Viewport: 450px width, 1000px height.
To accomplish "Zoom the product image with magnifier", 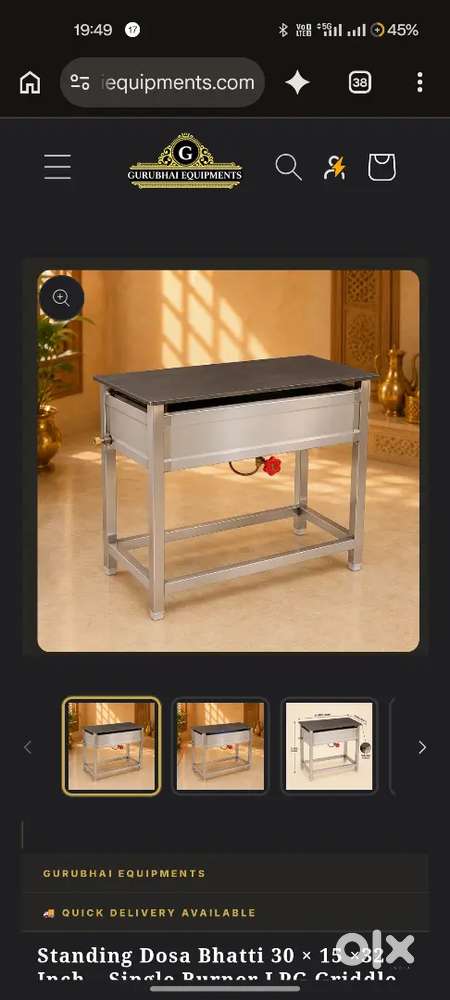I will point(61,298).
